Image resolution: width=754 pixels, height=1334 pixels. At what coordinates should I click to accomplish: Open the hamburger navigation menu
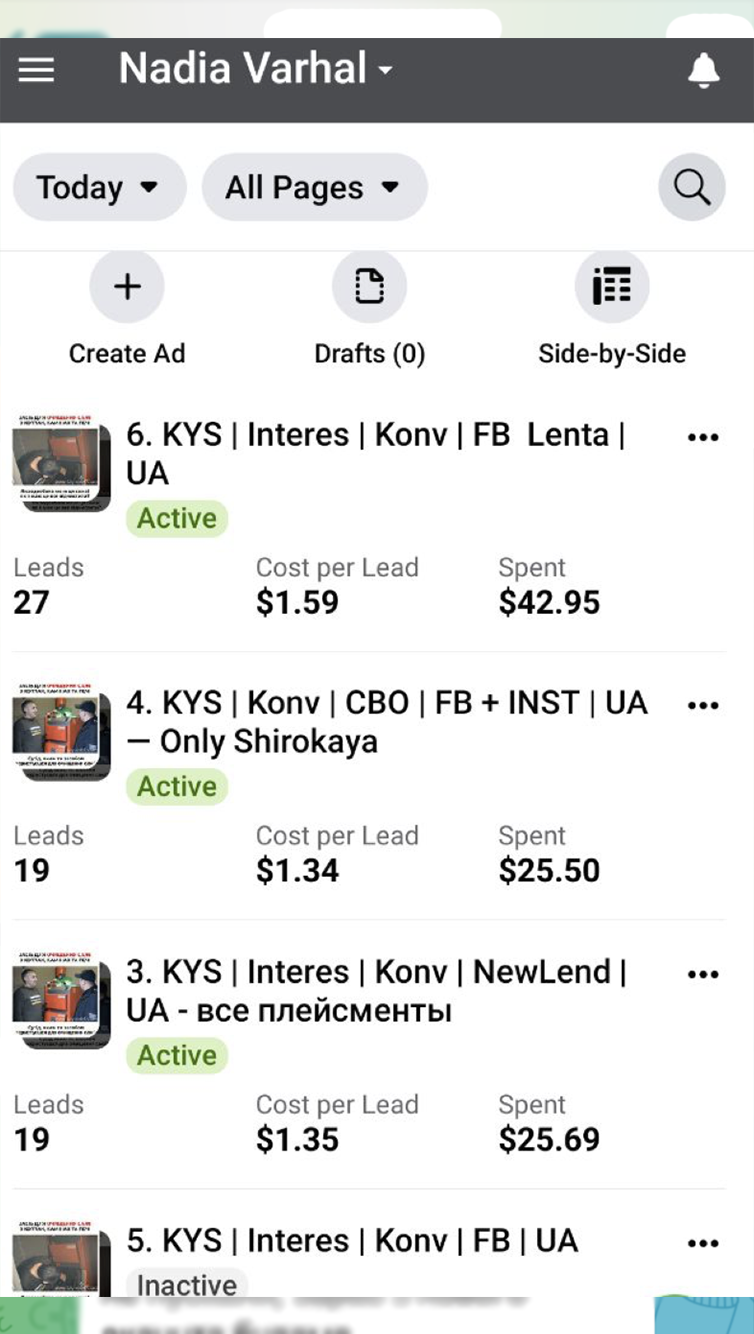click(x=37, y=69)
